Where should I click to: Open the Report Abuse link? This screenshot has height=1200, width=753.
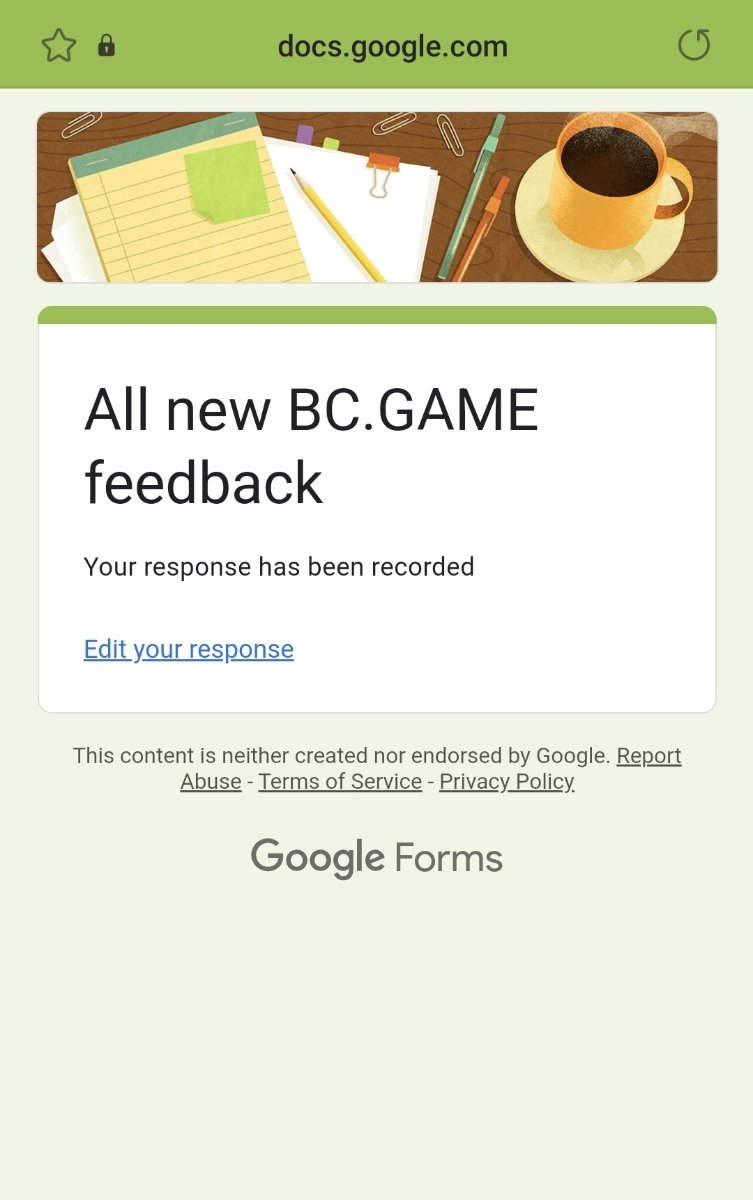(x=648, y=756)
